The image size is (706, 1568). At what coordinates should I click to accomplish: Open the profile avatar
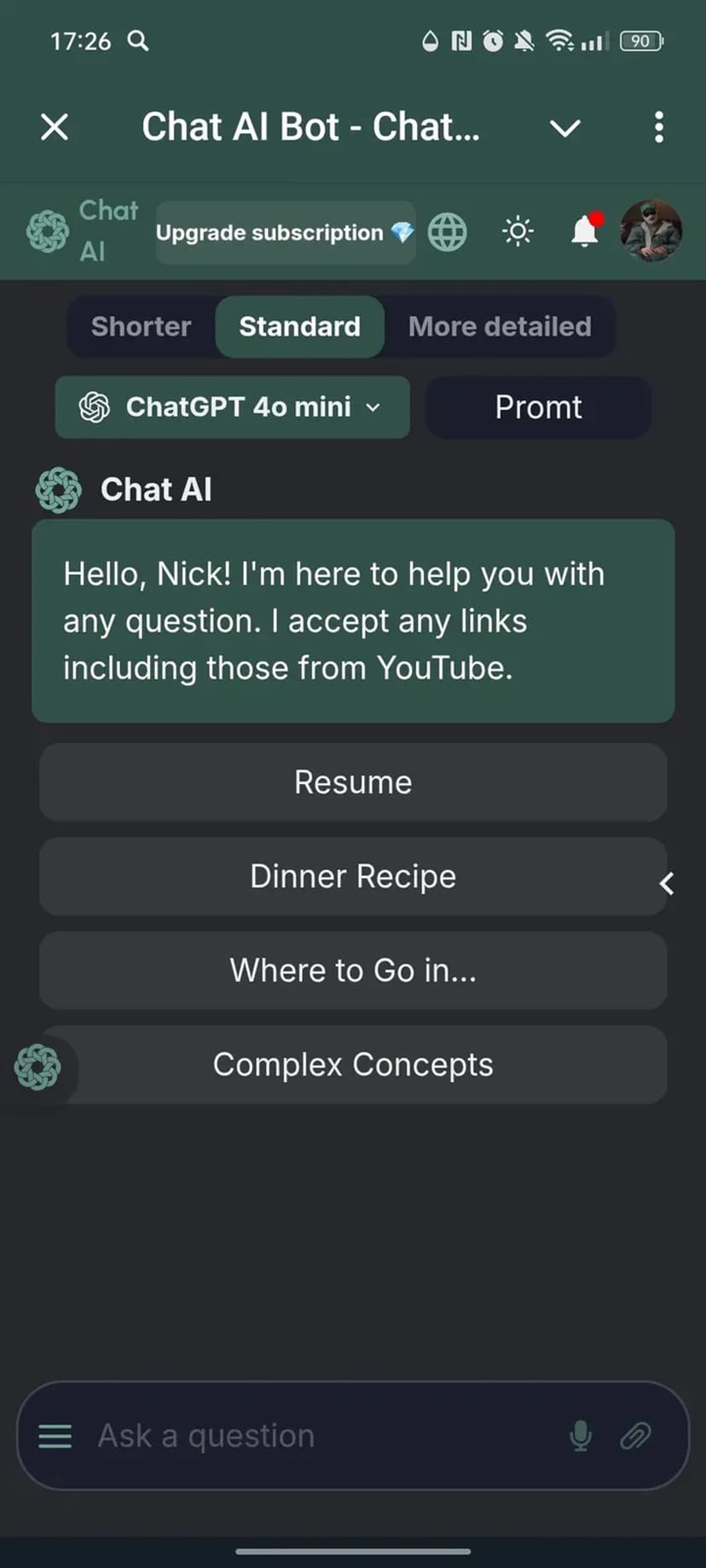point(651,231)
